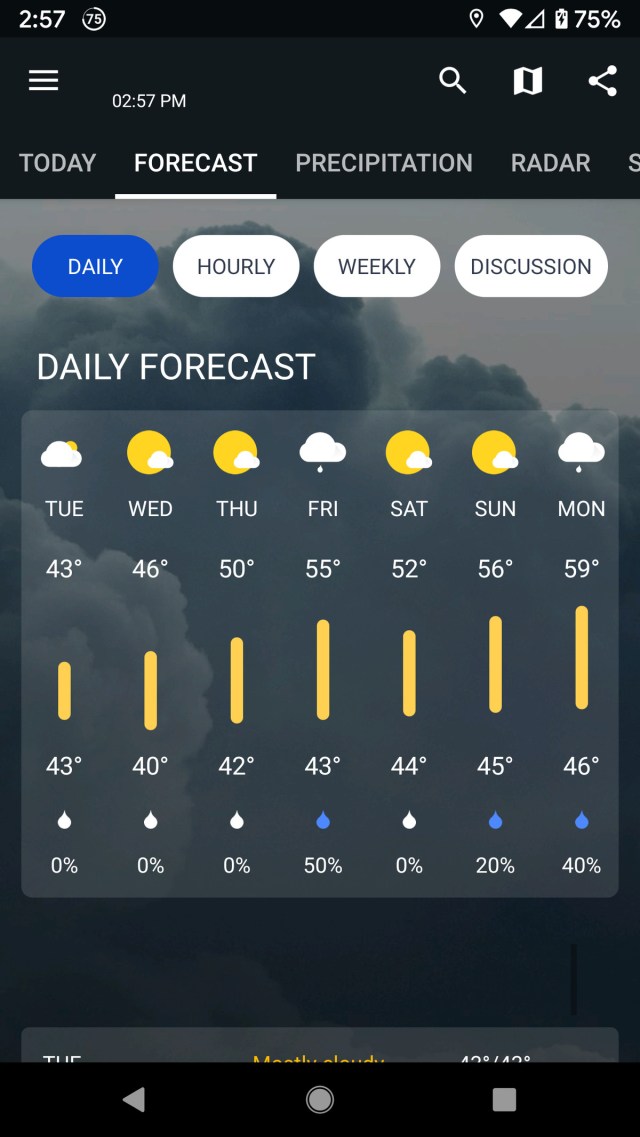Switch to the Today tab
The width and height of the screenshot is (640, 1137).
coord(58,163)
